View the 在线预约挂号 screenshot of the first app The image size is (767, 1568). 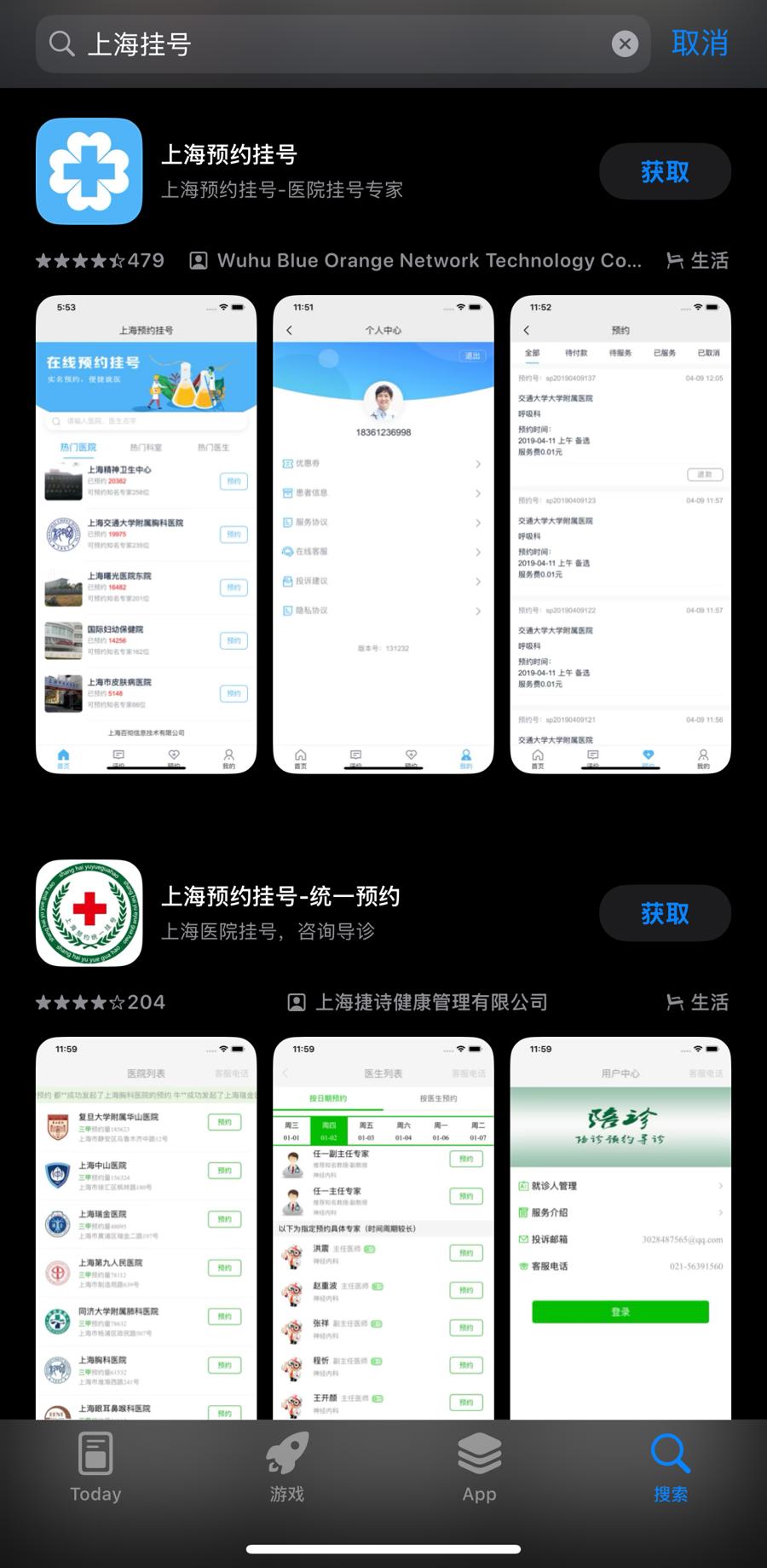(x=146, y=535)
